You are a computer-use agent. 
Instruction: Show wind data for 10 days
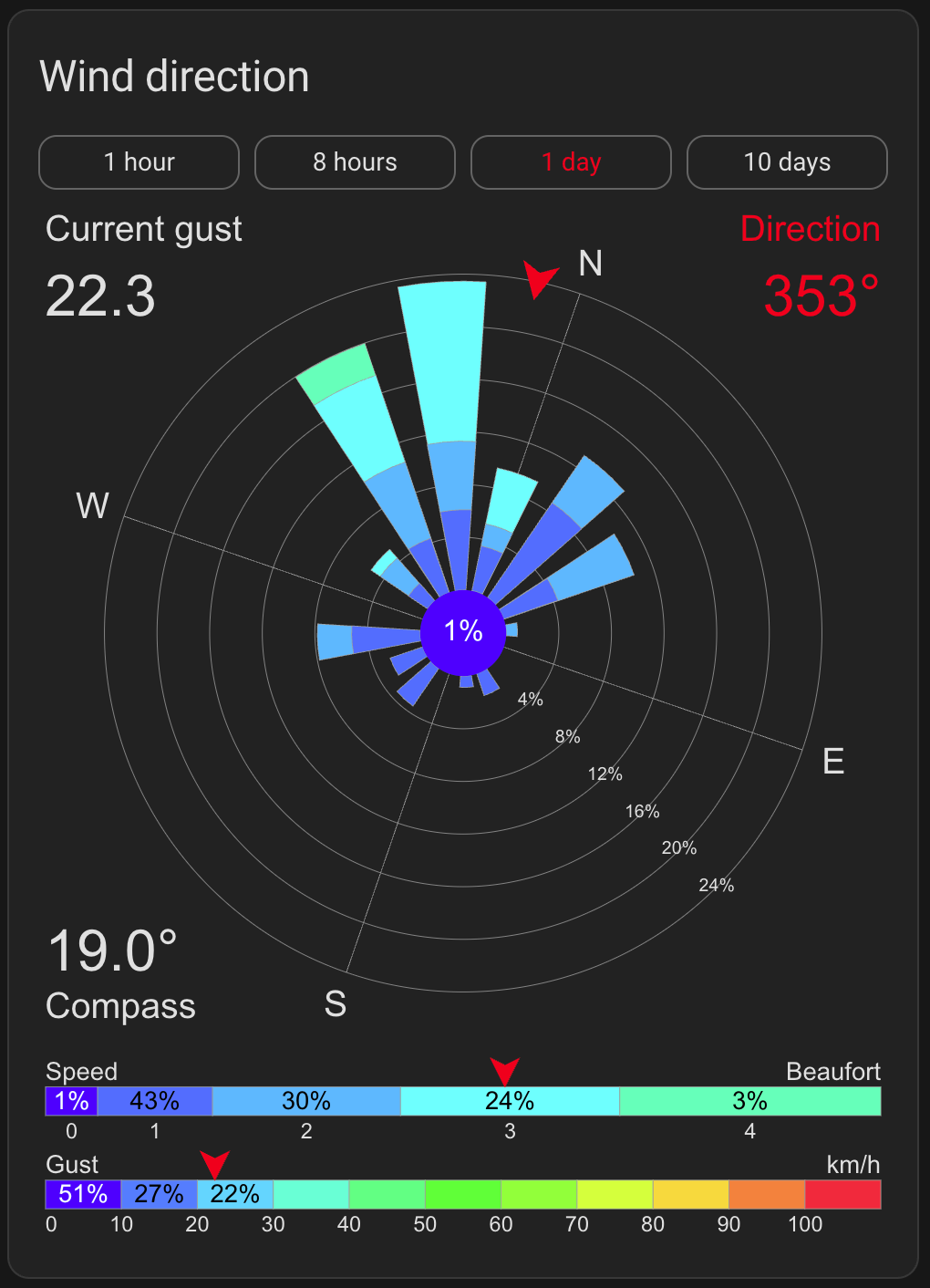[787, 162]
